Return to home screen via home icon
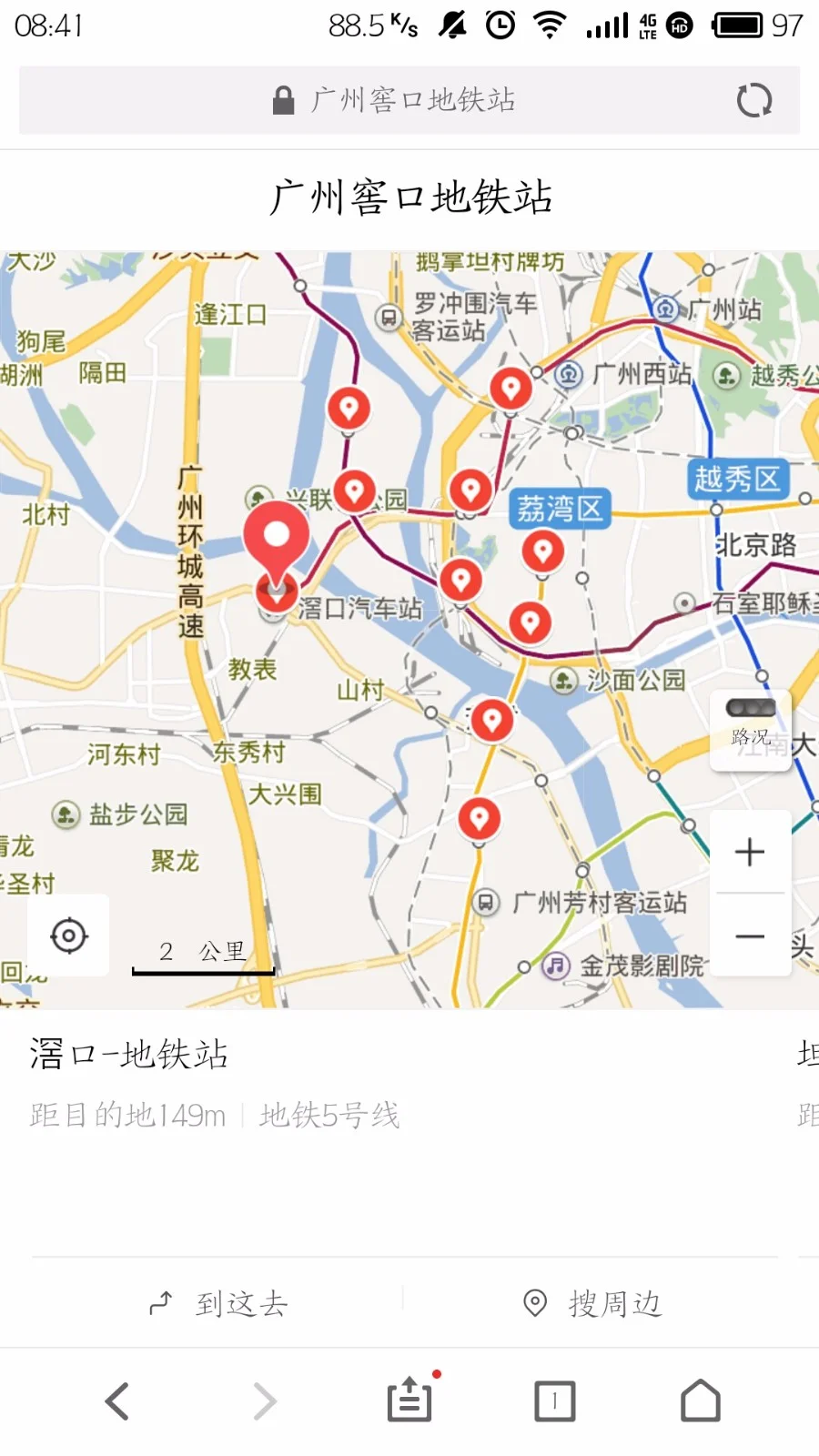This screenshot has width=819, height=1456. coord(700,1401)
